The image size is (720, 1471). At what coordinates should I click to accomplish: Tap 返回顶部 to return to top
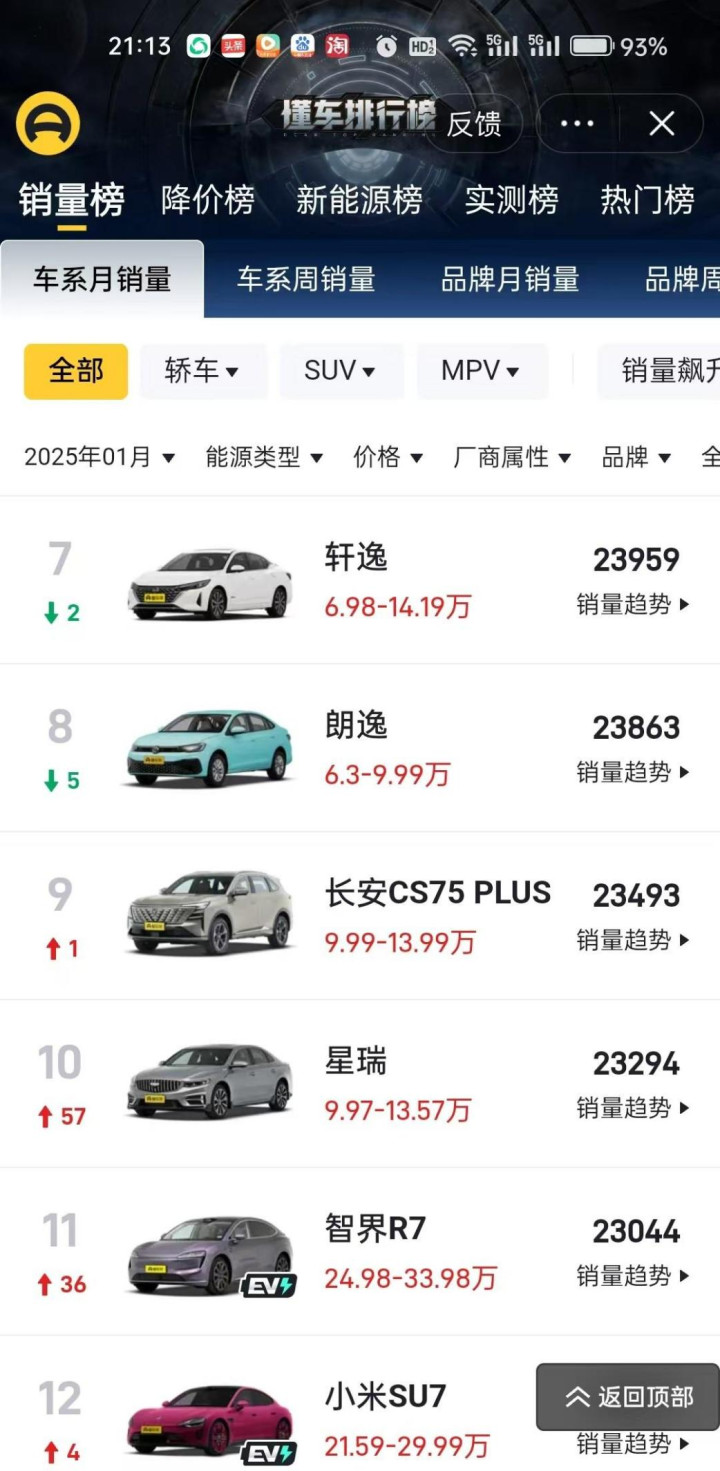(x=629, y=1397)
